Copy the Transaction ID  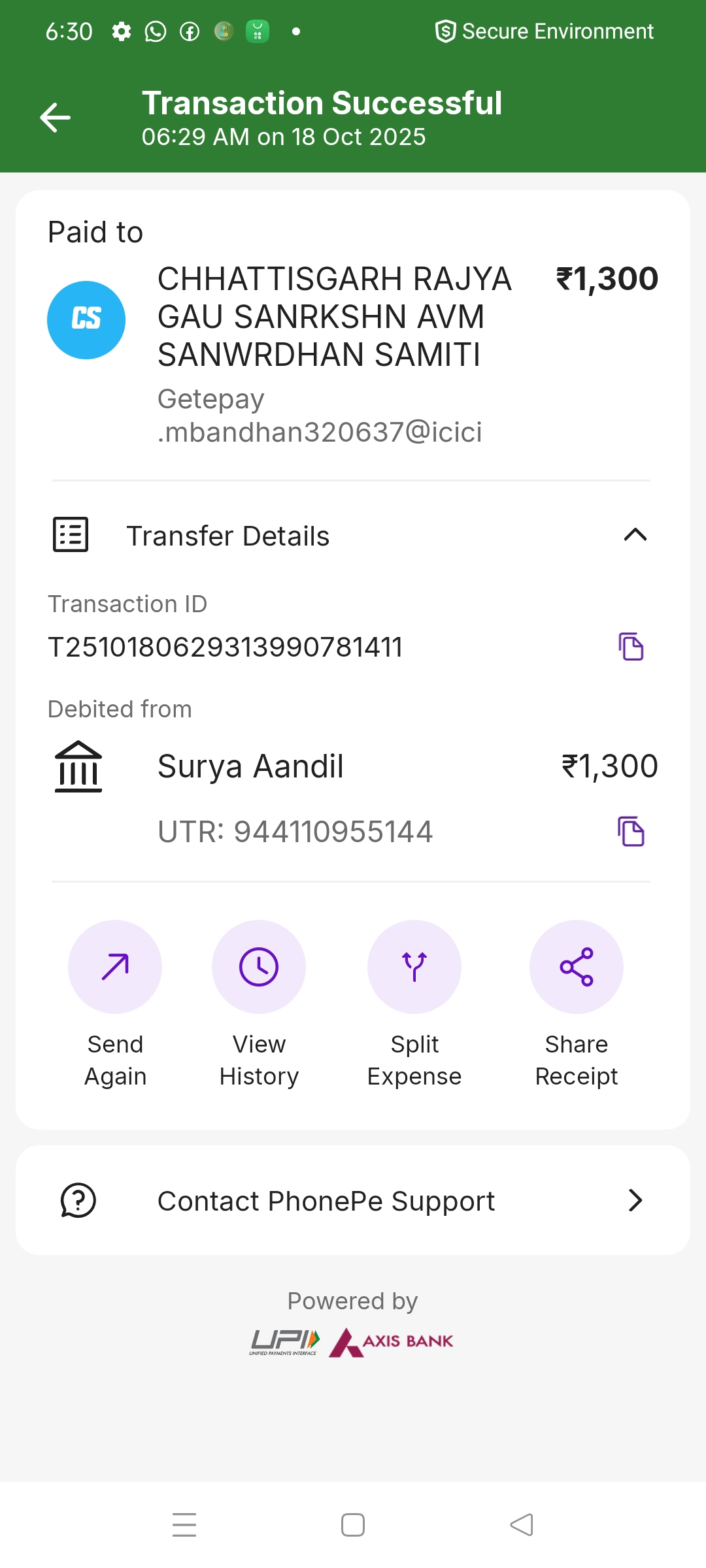(631, 647)
